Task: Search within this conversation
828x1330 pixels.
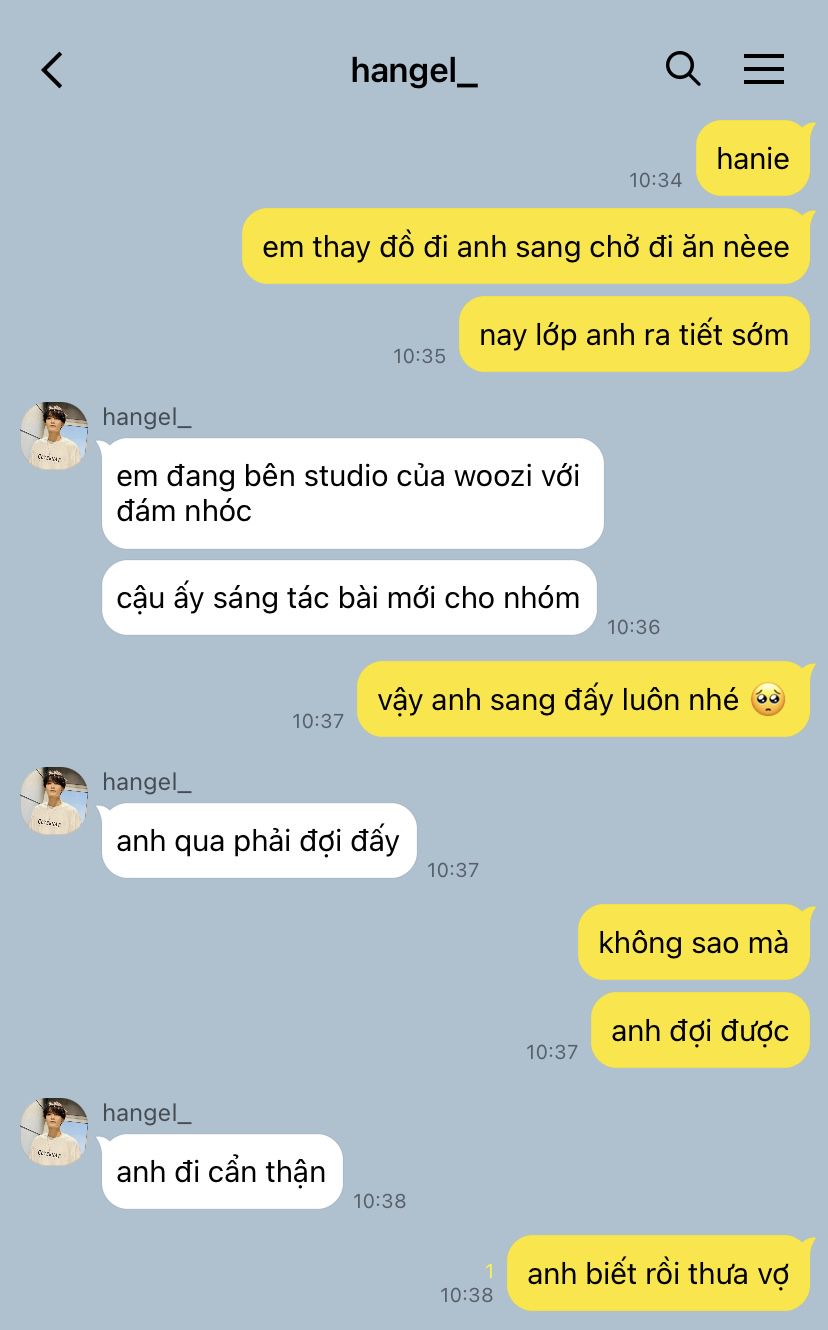Action: (683, 69)
